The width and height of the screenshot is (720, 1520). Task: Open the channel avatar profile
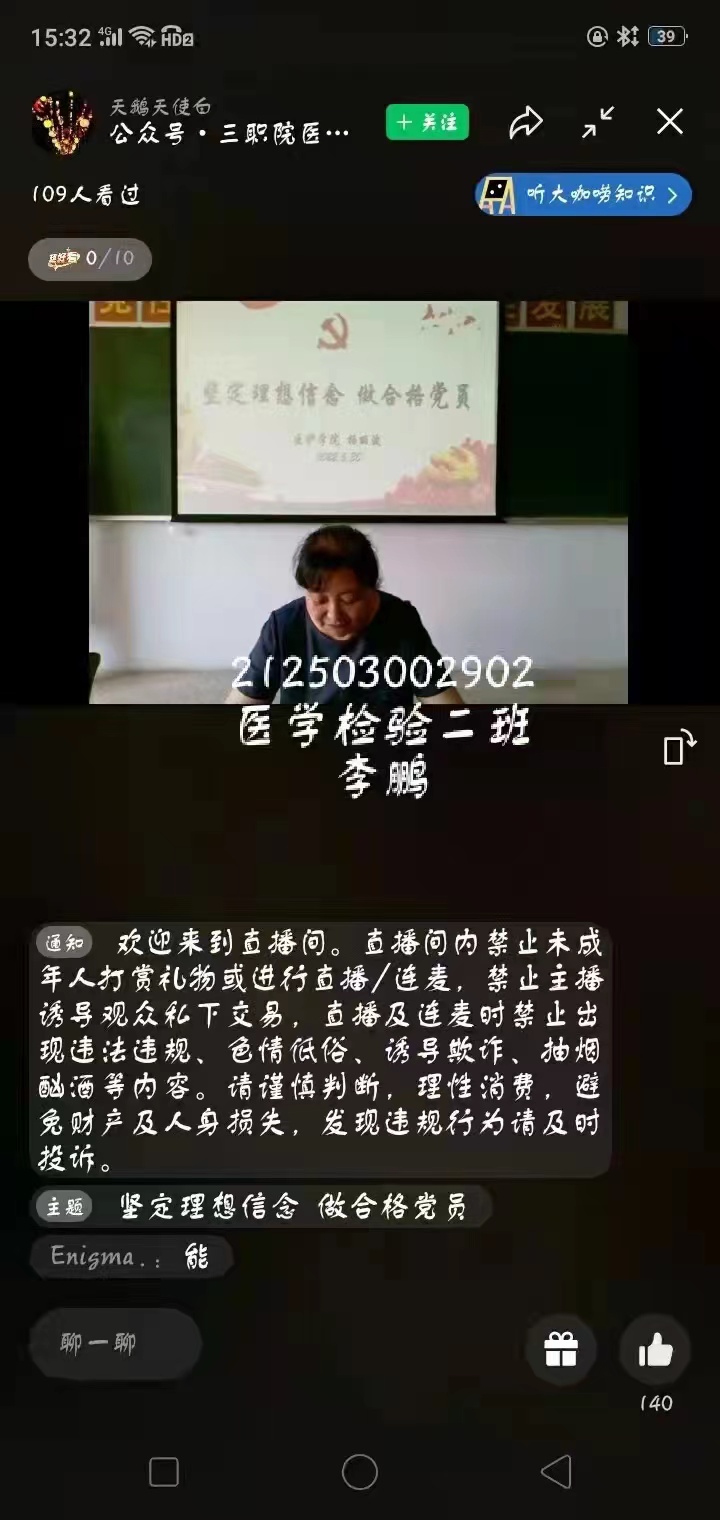pyautogui.click(x=62, y=122)
